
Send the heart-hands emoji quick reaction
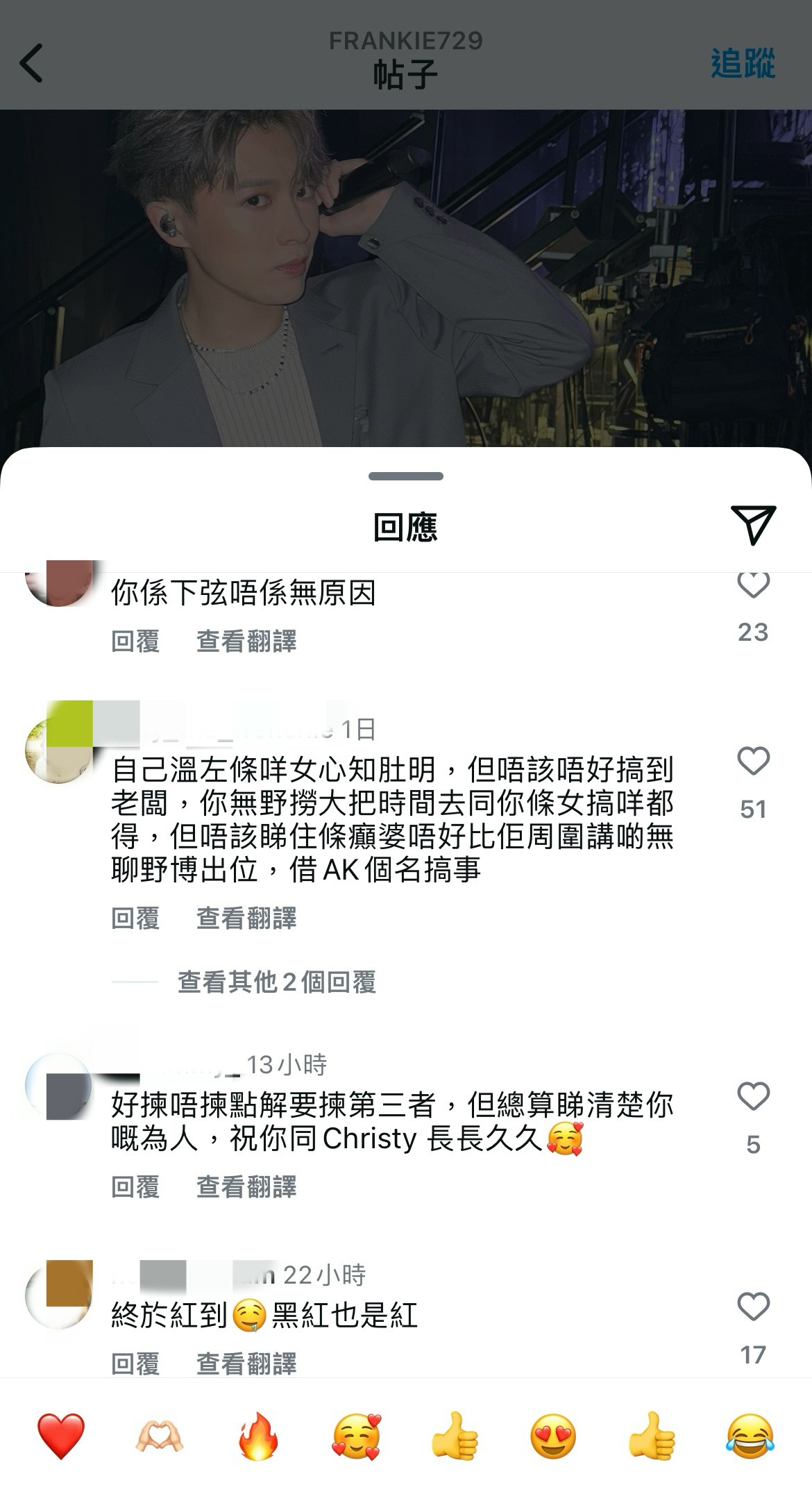click(160, 1436)
